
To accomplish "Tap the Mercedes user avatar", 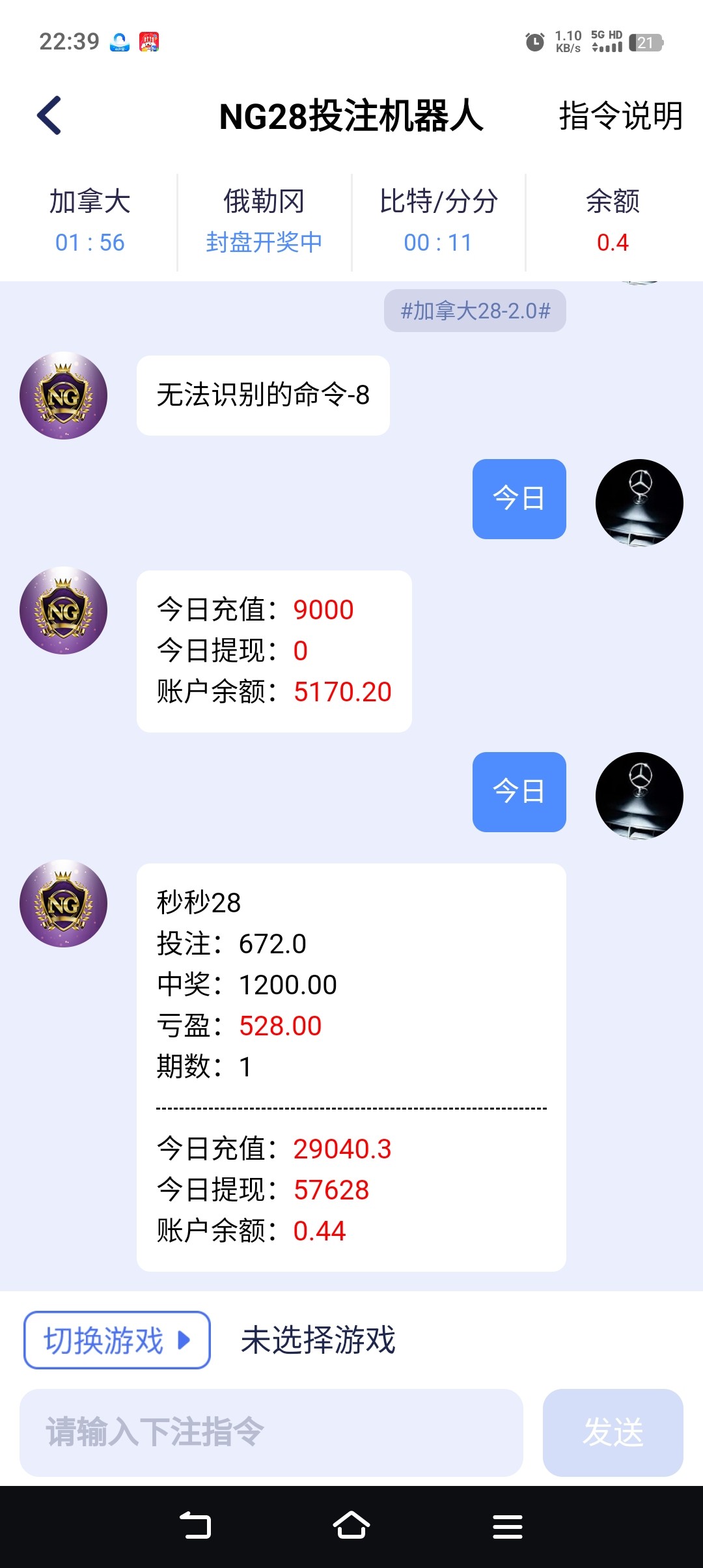I will 640,501.
